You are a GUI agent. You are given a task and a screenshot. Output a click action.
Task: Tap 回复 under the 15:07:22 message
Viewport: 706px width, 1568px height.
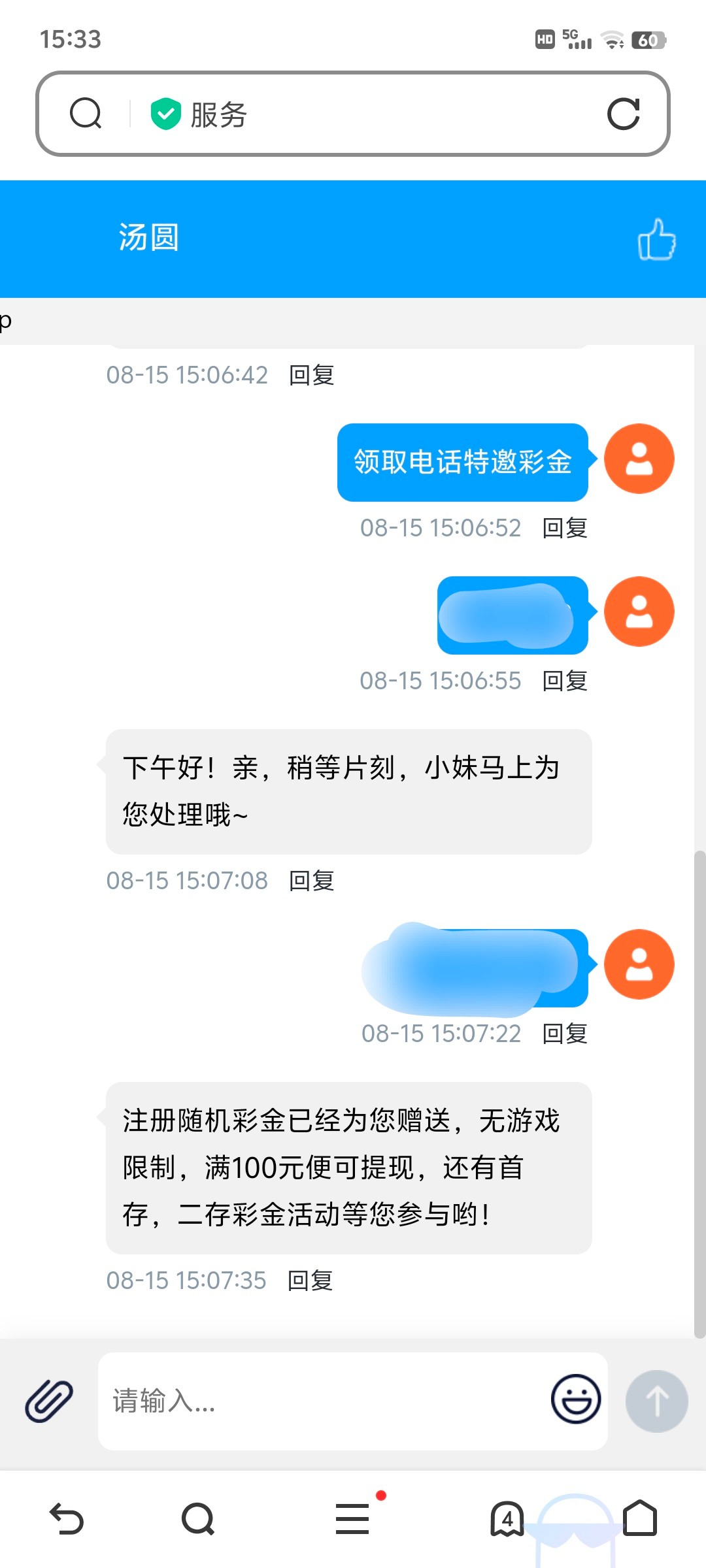565,1034
